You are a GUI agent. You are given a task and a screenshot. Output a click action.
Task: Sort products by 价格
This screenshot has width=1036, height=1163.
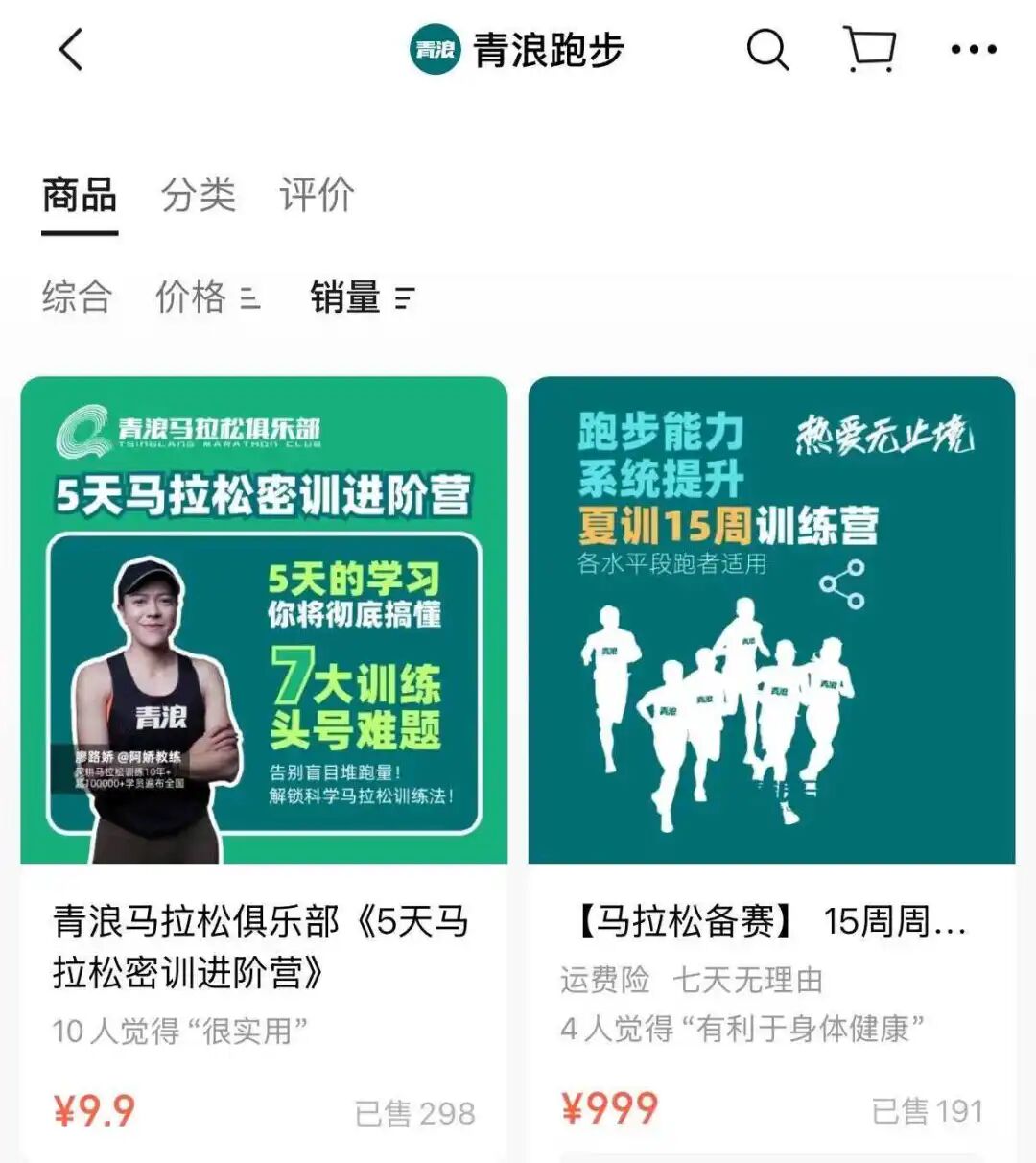point(206,297)
